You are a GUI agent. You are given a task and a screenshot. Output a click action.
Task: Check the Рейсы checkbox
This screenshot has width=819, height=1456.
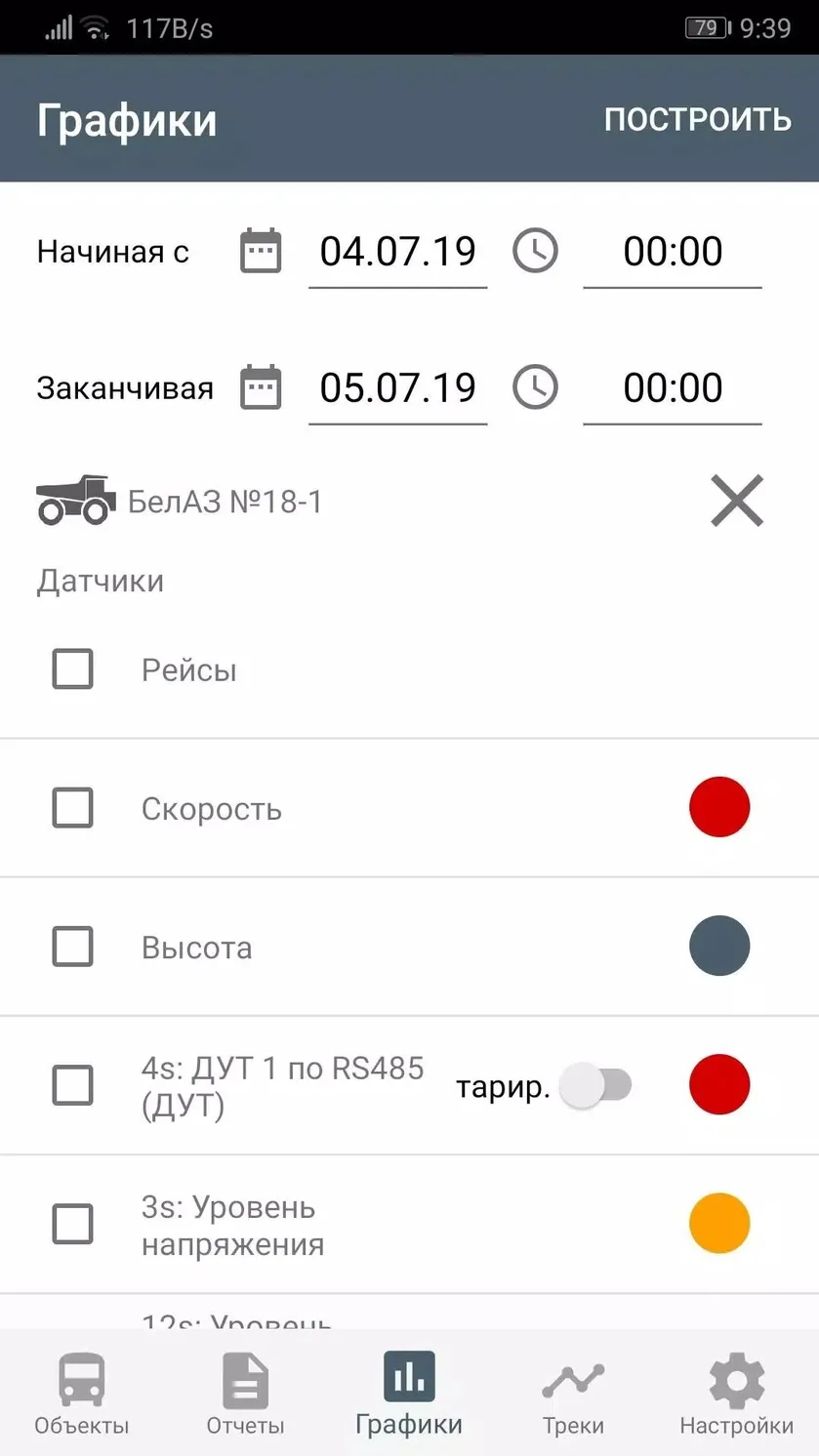point(72,669)
